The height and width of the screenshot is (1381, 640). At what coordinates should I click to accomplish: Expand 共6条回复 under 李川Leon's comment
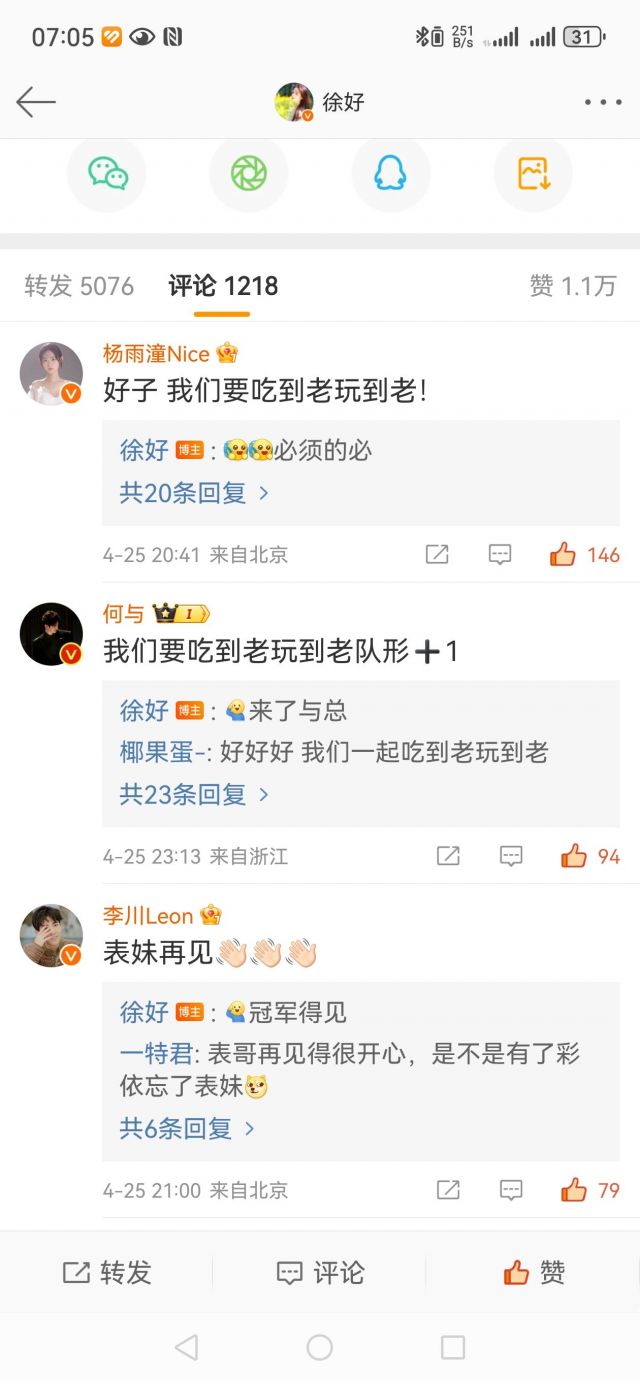click(x=187, y=1129)
